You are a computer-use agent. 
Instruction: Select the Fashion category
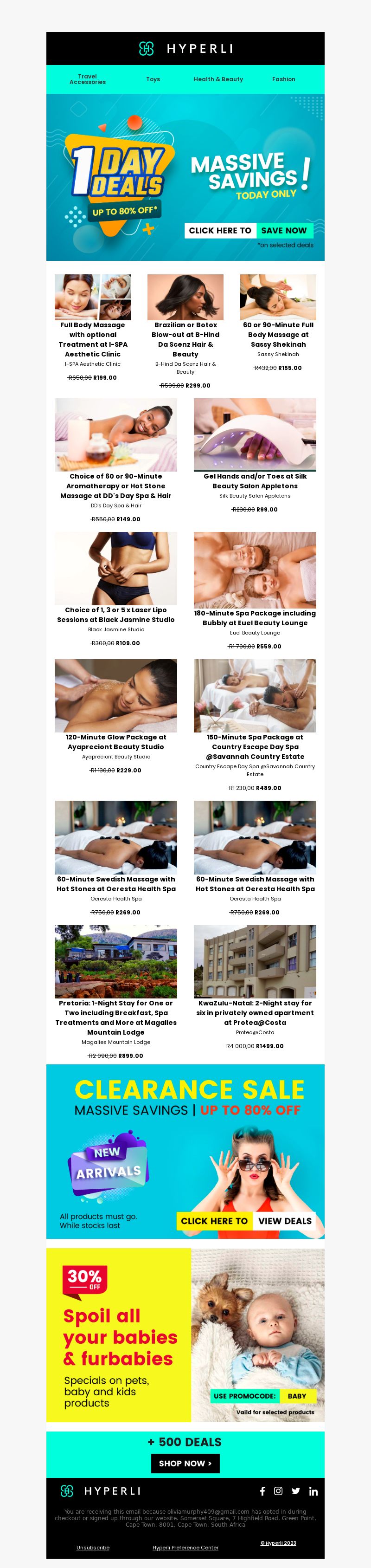coord(283,79)
